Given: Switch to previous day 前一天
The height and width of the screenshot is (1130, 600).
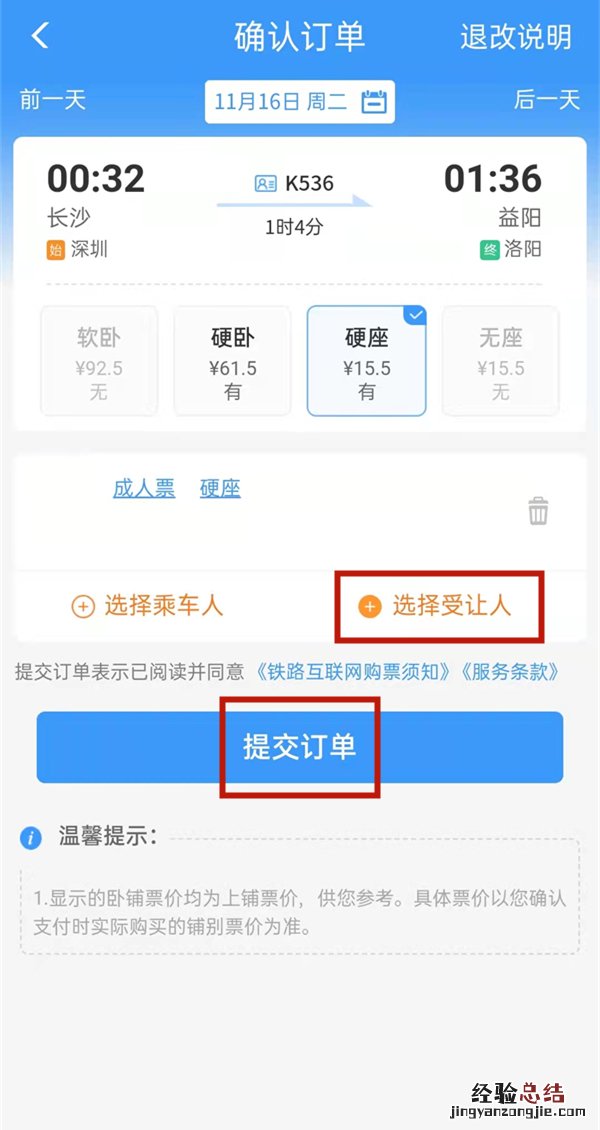Looking at the screenshot, I should pyautogui.click(x=53, y=99).
